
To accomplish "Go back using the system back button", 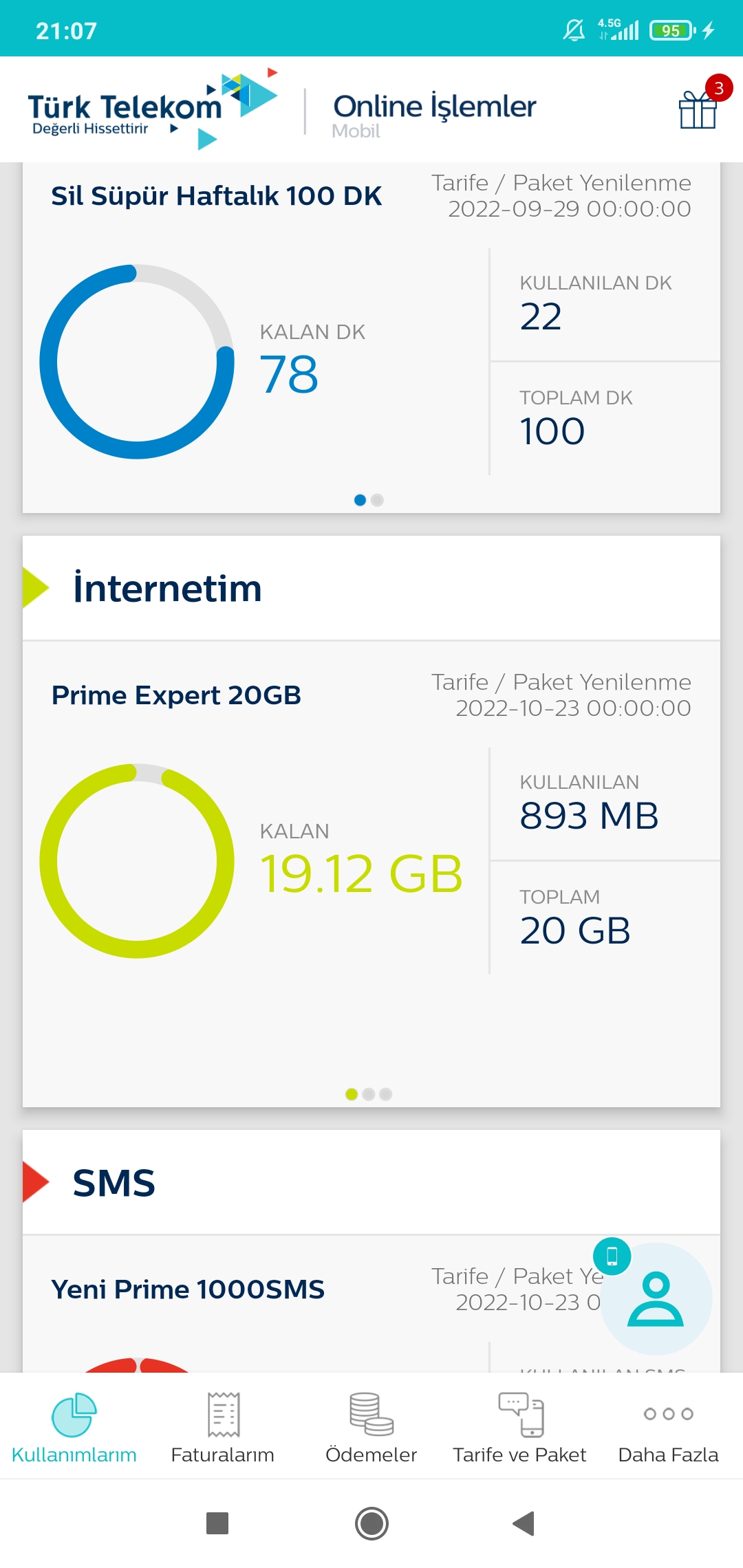I will (x=524, y=1523).
